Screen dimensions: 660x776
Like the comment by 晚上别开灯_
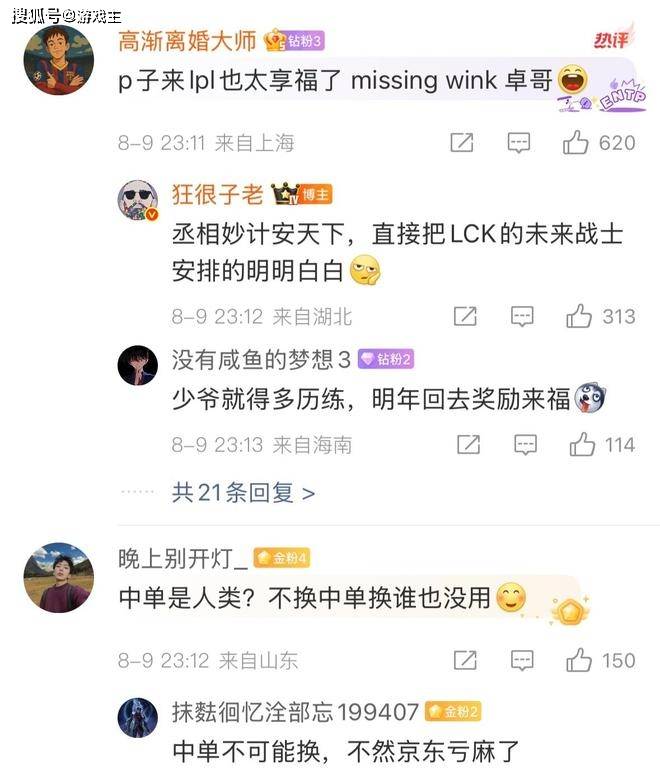tap(579, 660)
